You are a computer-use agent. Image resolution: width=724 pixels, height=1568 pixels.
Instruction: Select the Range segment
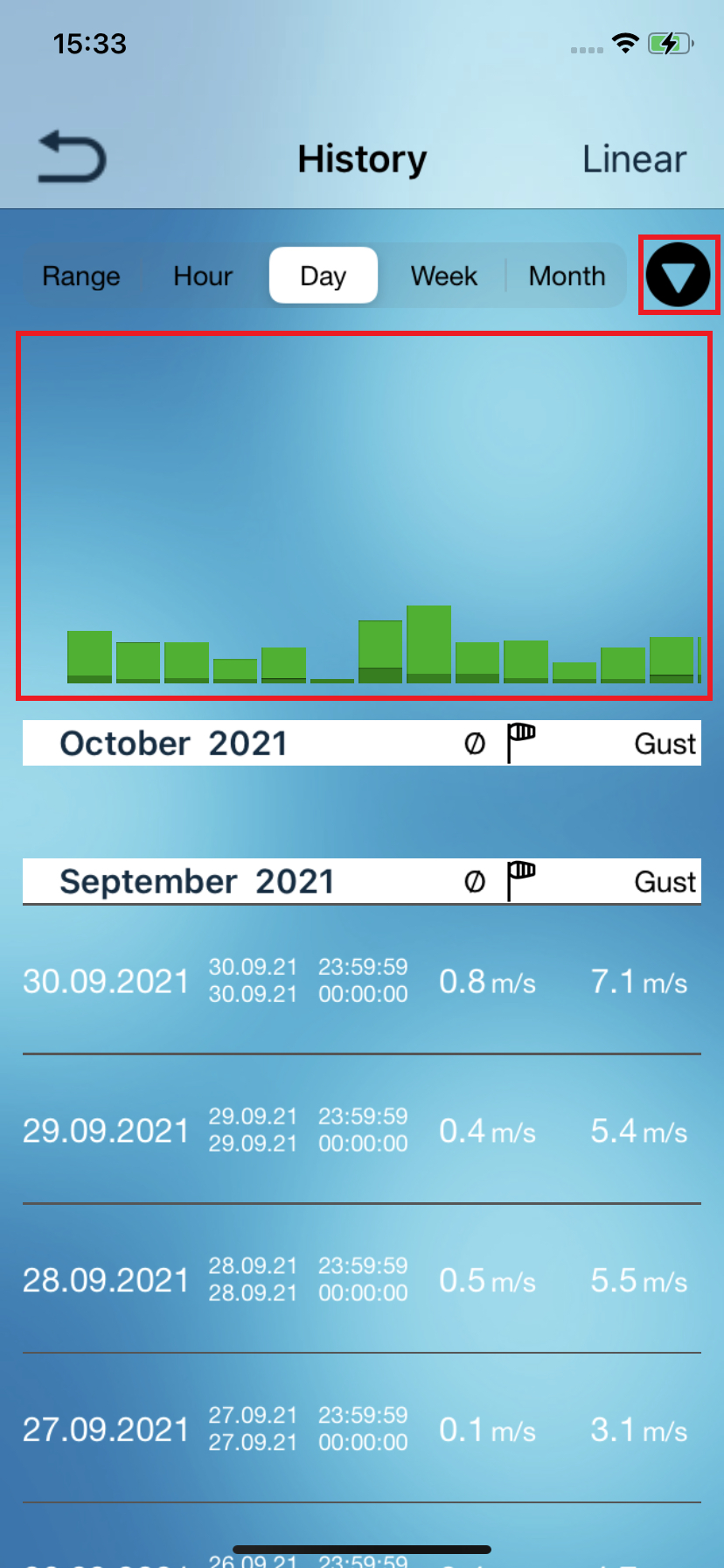click(81, 276)
